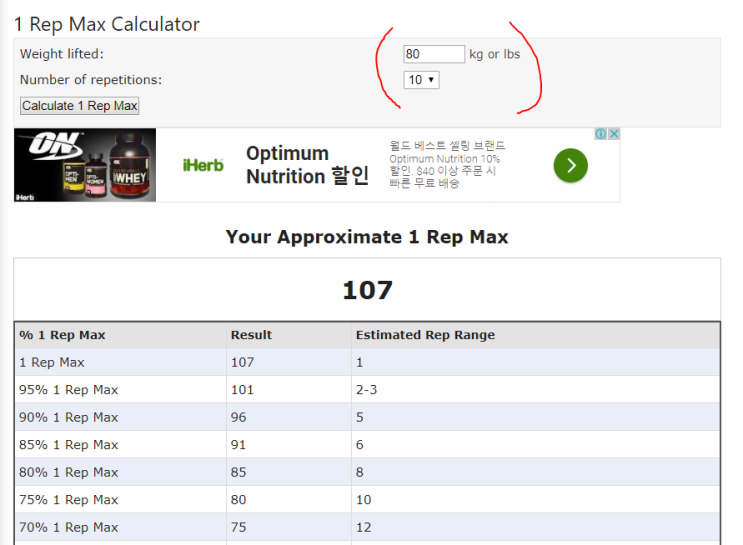Viewport: 743px width, 545px height.
Task: Close the iHerb ad banner
Action: point(614,134)
